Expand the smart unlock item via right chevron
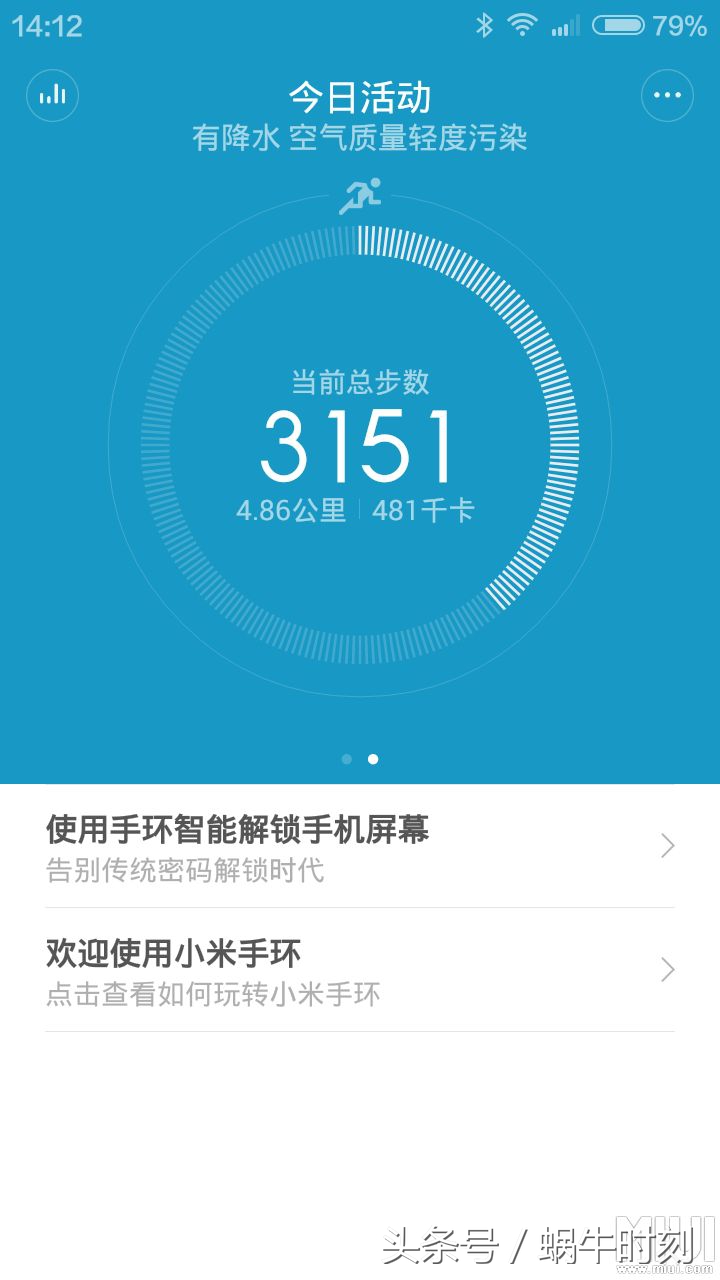 coord(667,846)
